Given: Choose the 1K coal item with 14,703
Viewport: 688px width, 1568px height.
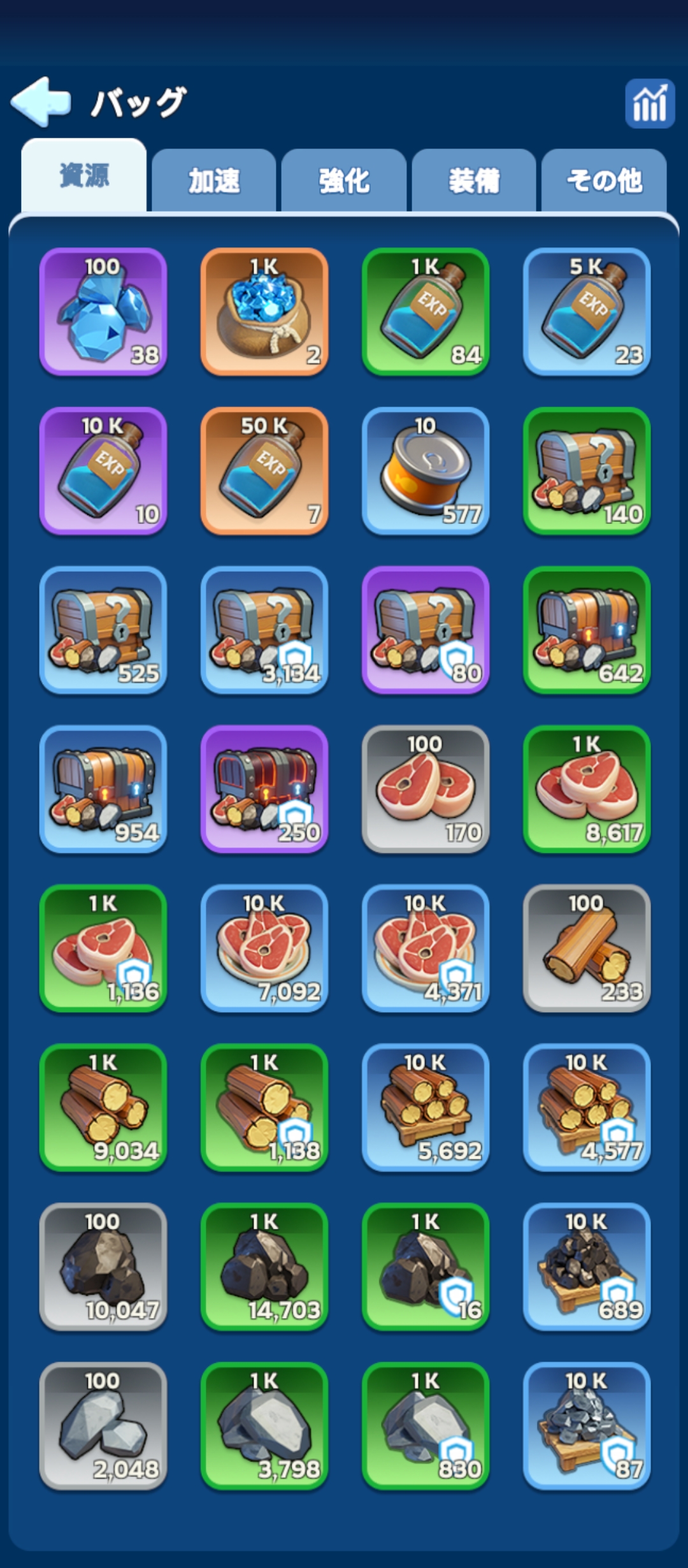Looking at the screenshot, I should coord(264,1267).
